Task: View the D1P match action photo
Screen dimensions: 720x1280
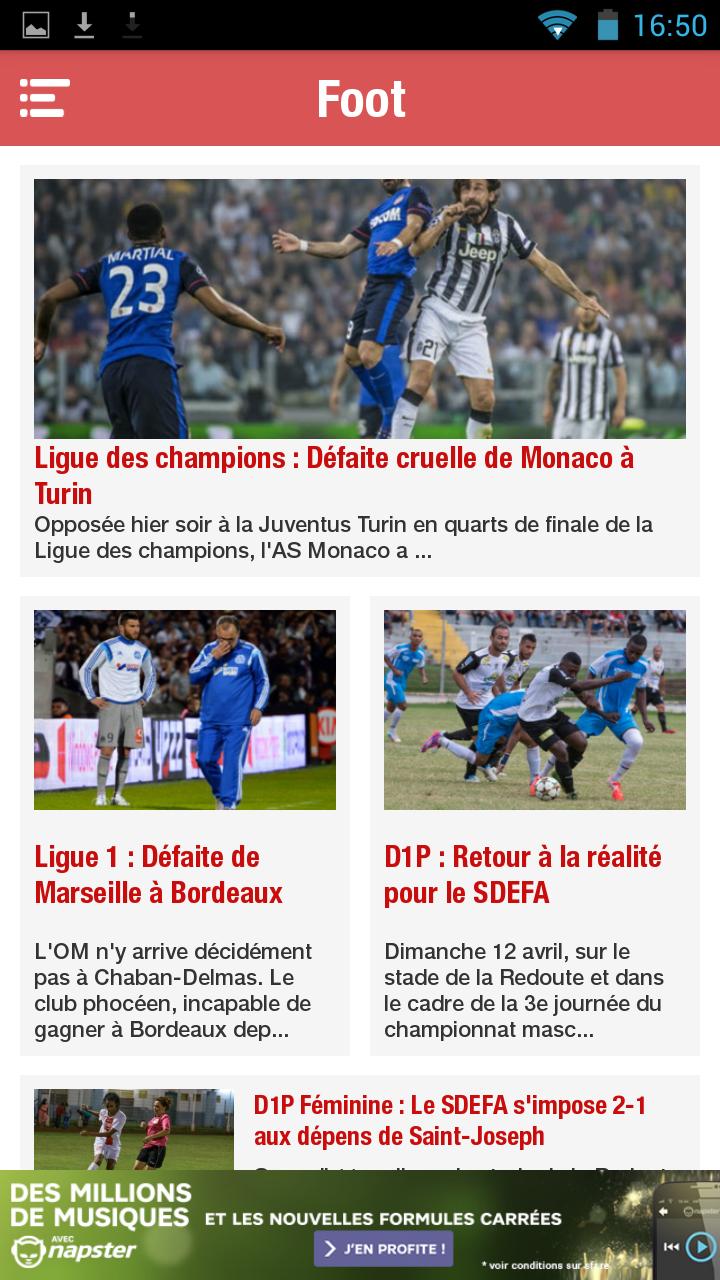Action: click(x=535, y=709)
